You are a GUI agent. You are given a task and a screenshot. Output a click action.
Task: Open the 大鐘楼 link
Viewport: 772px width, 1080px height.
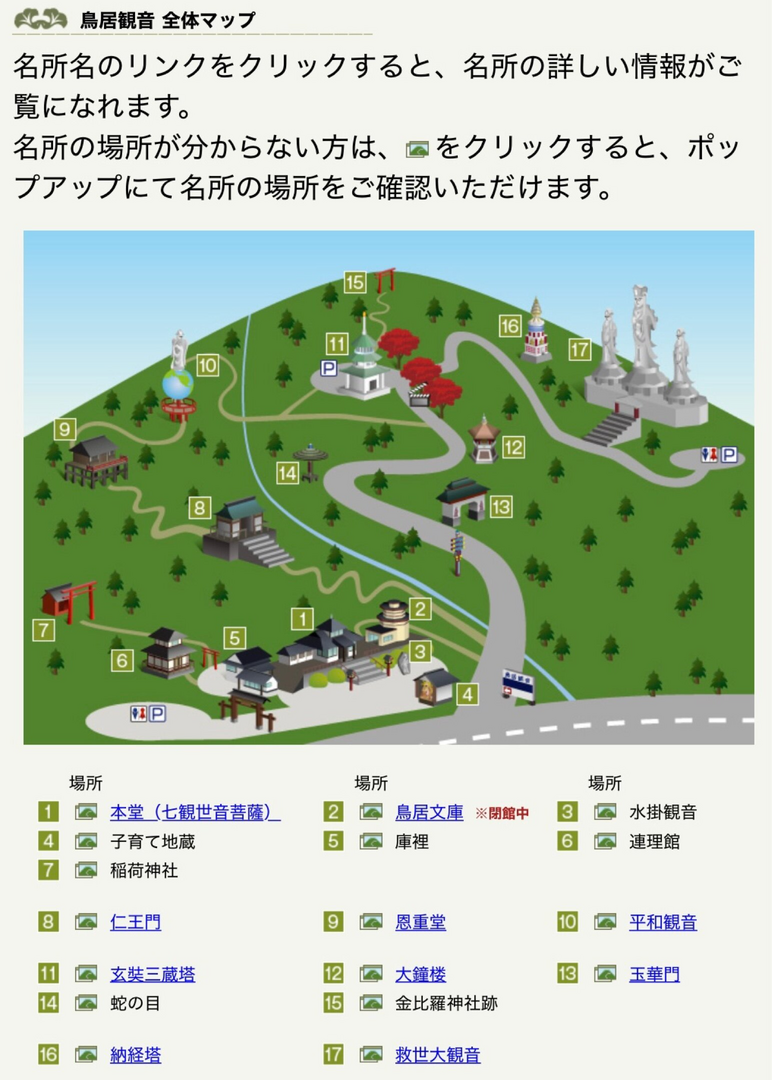pos(420,974)
